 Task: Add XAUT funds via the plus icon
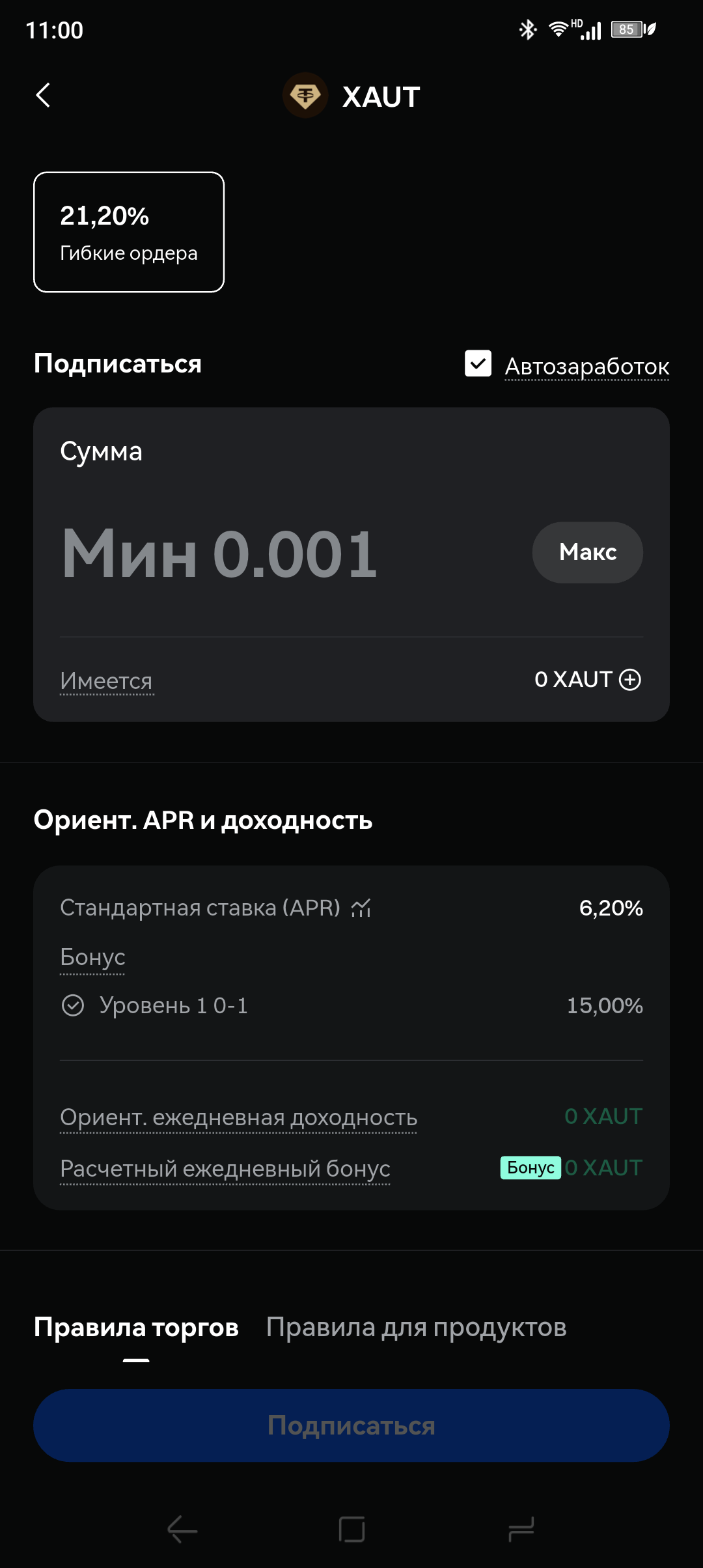coord(630,680)
